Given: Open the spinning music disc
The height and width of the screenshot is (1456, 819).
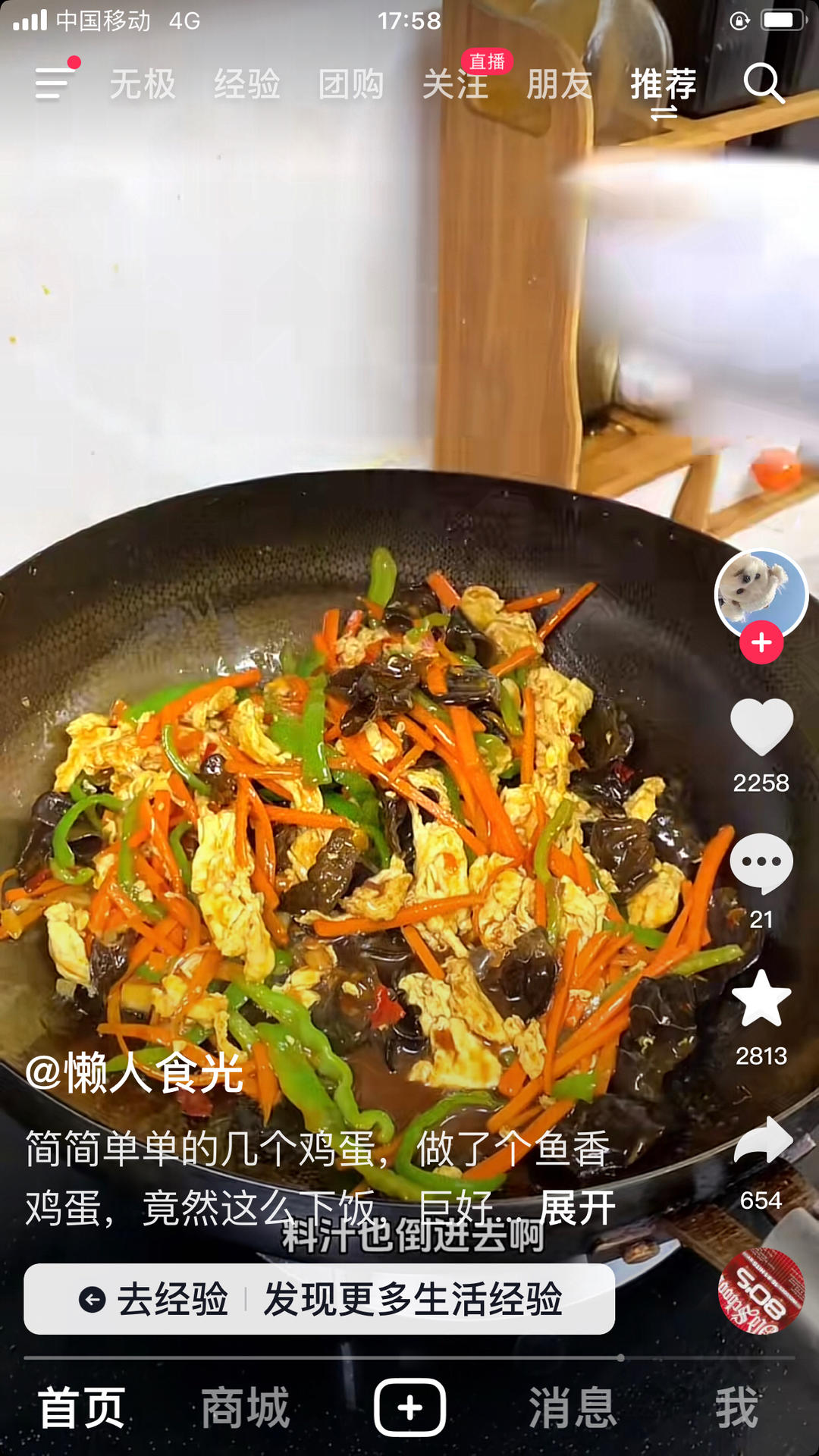Looking at the screenshot, I should coord(761,1291).
